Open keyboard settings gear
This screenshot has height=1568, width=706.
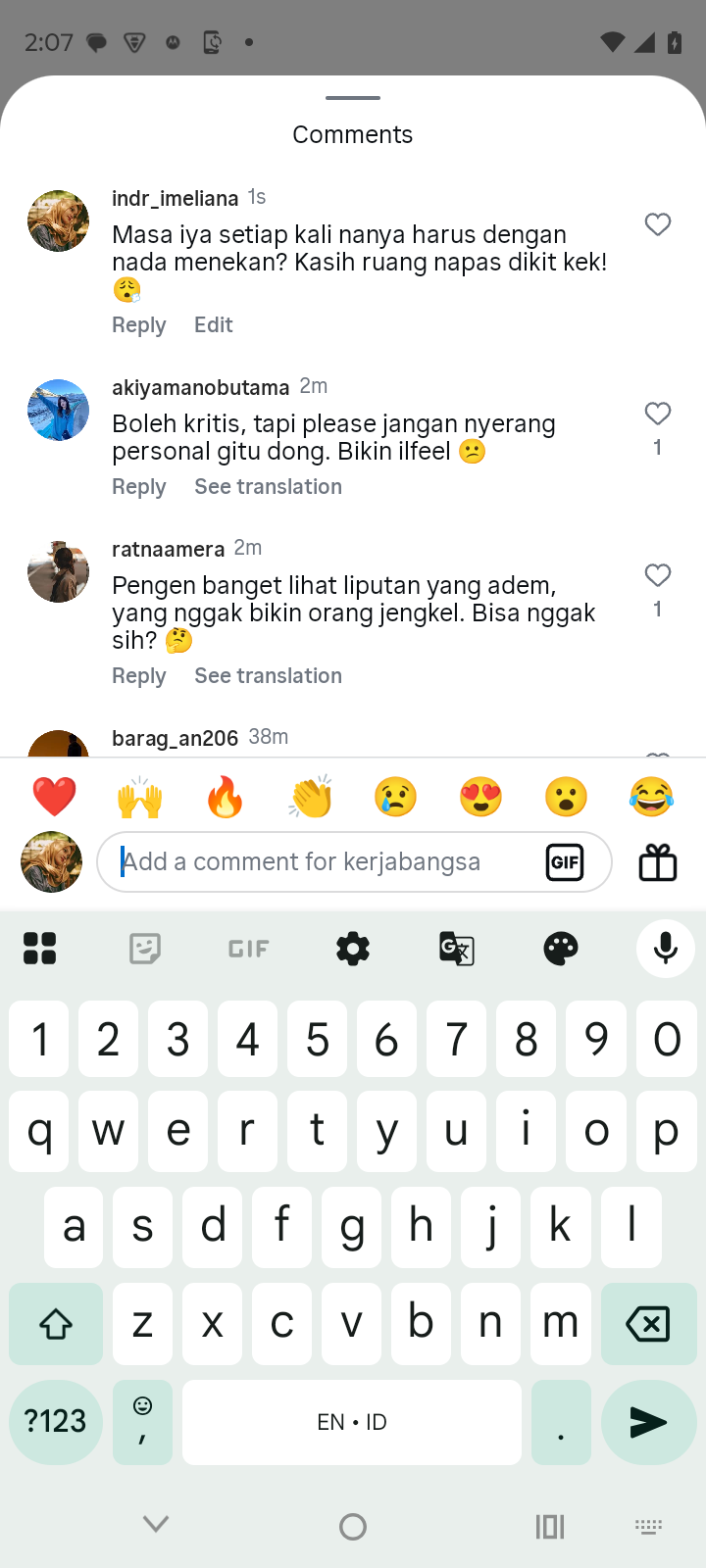tap(353, 949)
